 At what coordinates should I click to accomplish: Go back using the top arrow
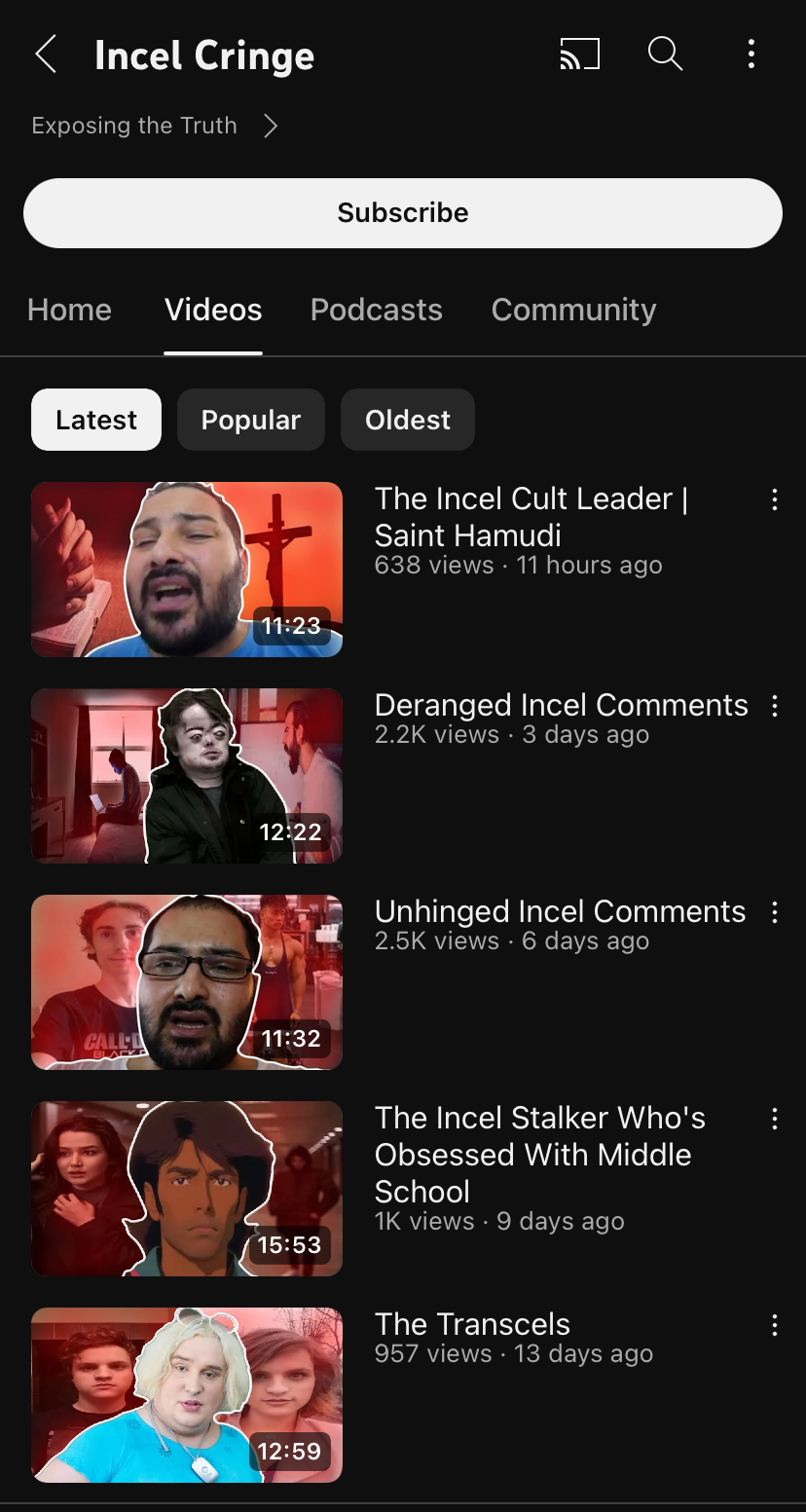point(46,55)
